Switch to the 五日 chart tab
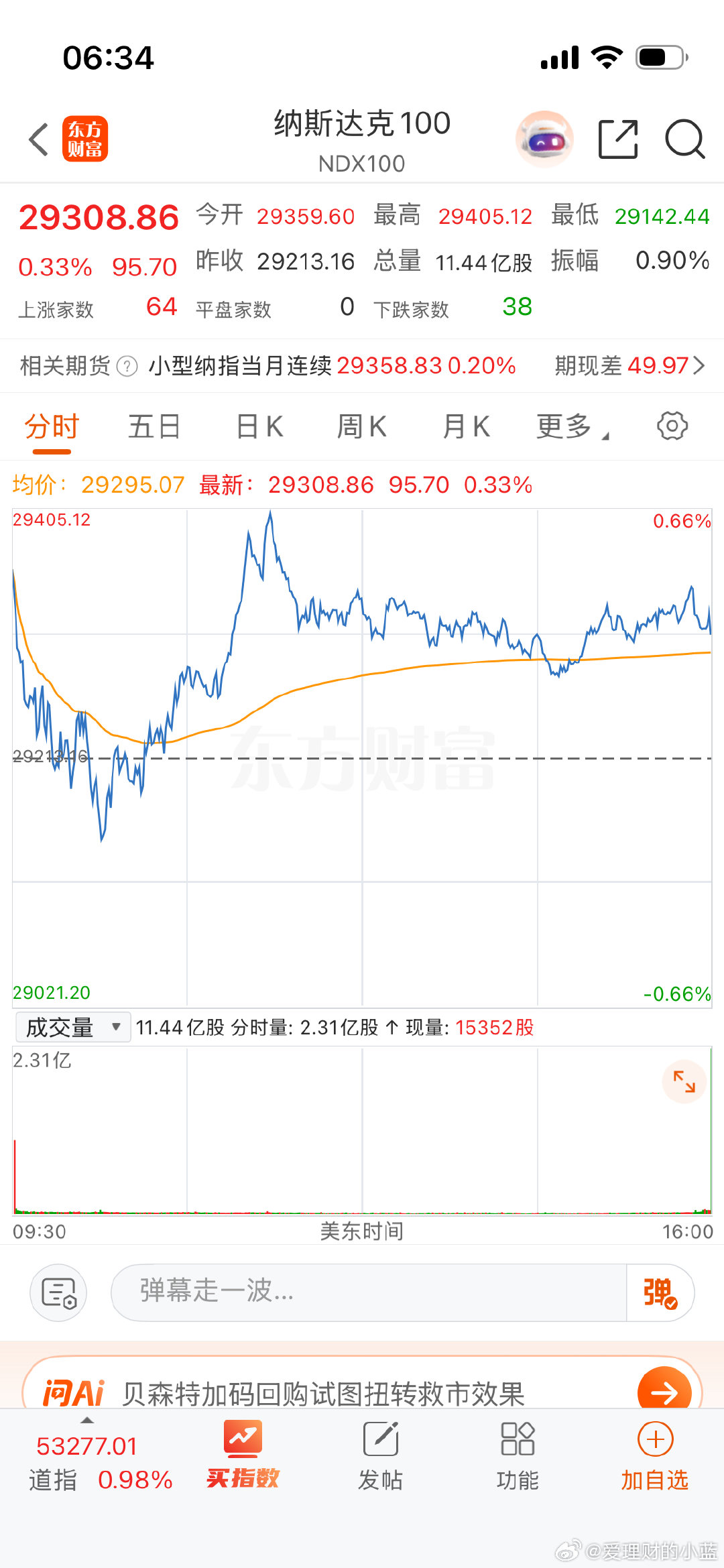The width and height of the screenshot is (724, 1568). (154, 426)
